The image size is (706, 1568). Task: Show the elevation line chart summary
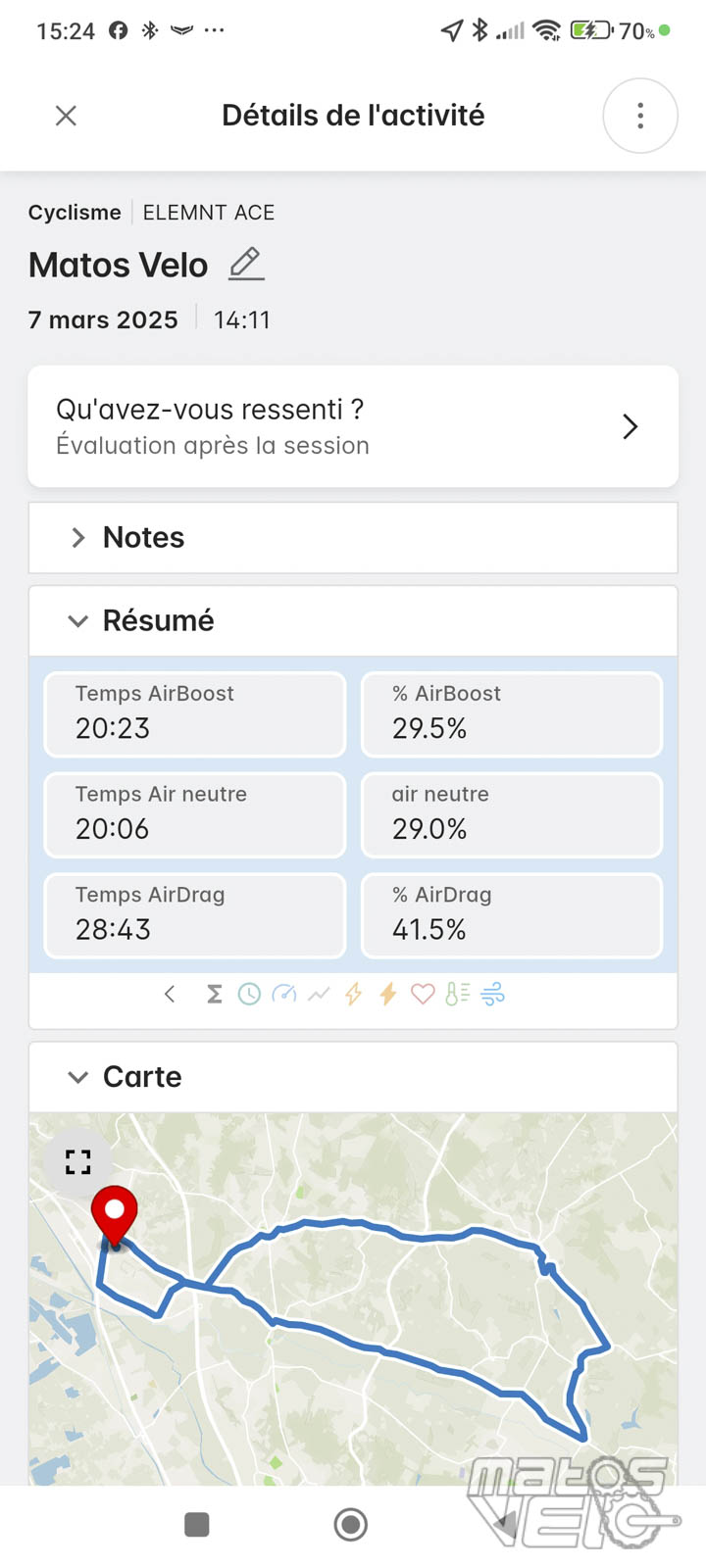(319, 995)
